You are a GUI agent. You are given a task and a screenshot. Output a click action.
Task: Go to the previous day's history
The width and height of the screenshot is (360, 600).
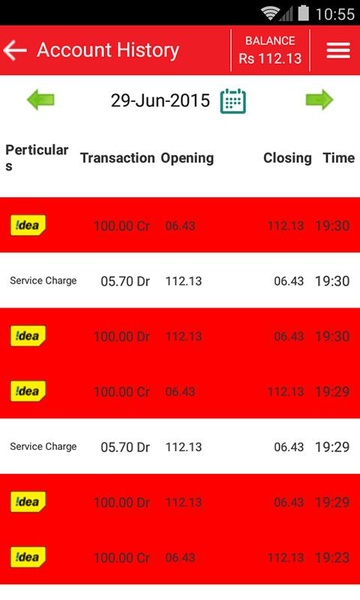[x=41, y=100]
